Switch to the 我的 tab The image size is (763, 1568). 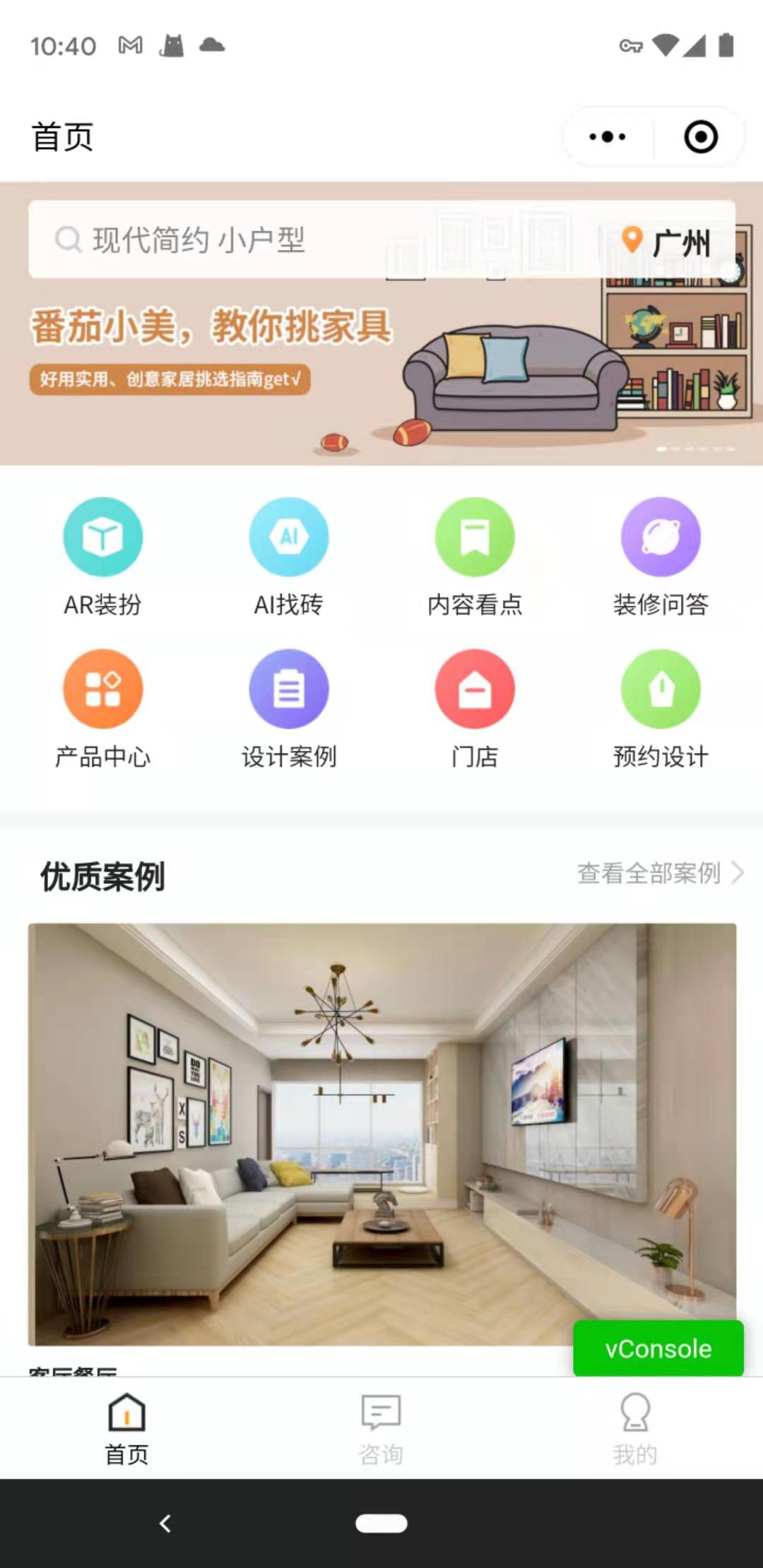634,1428
